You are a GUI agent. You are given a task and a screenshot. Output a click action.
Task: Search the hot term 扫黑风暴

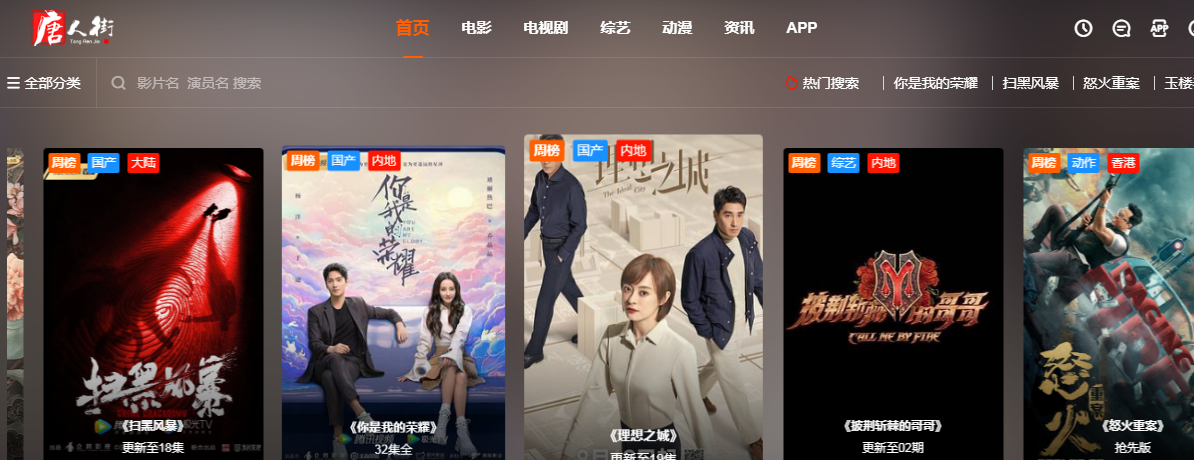click(1031, 83)
